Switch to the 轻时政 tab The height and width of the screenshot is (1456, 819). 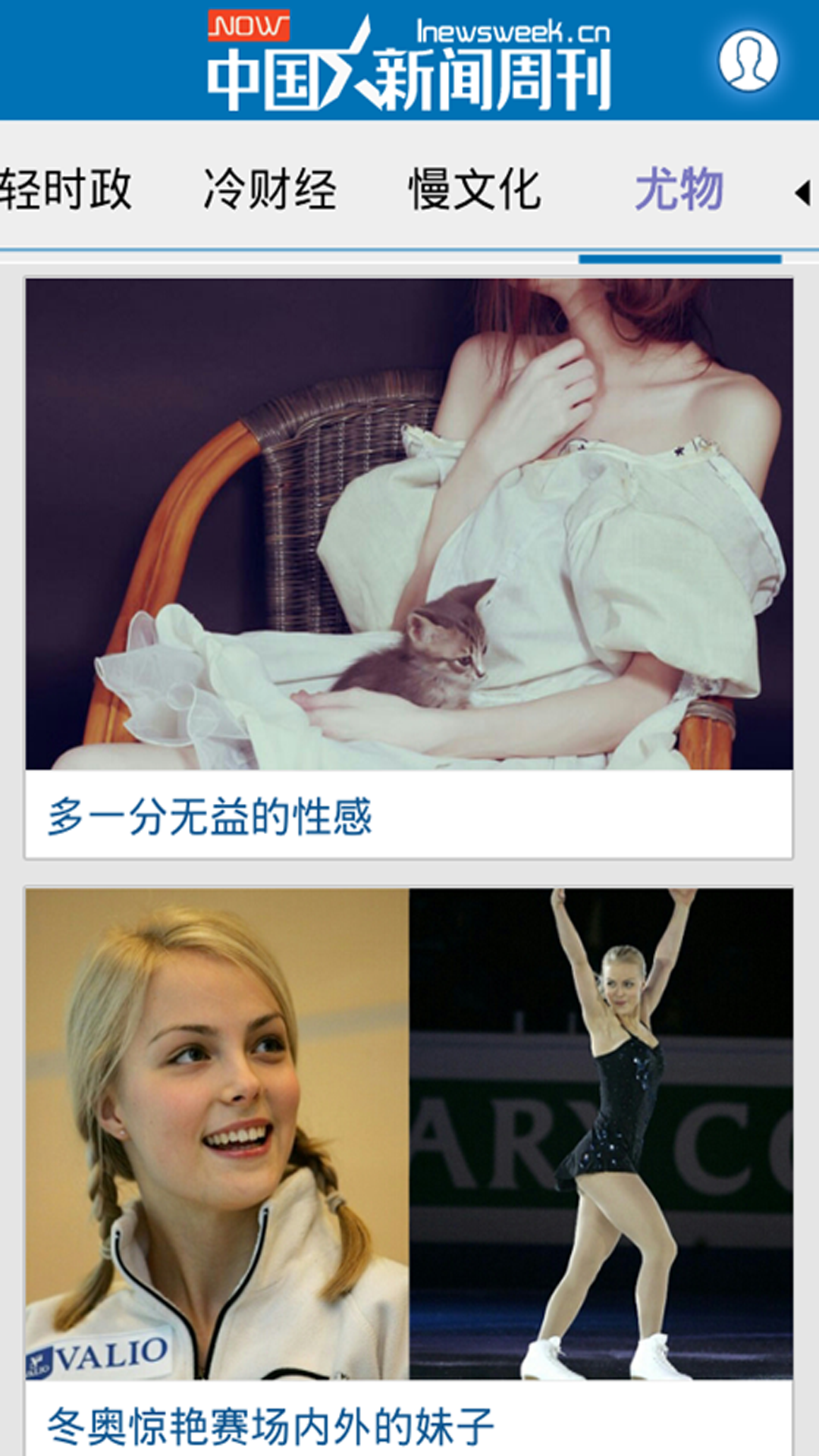[67, 190]
